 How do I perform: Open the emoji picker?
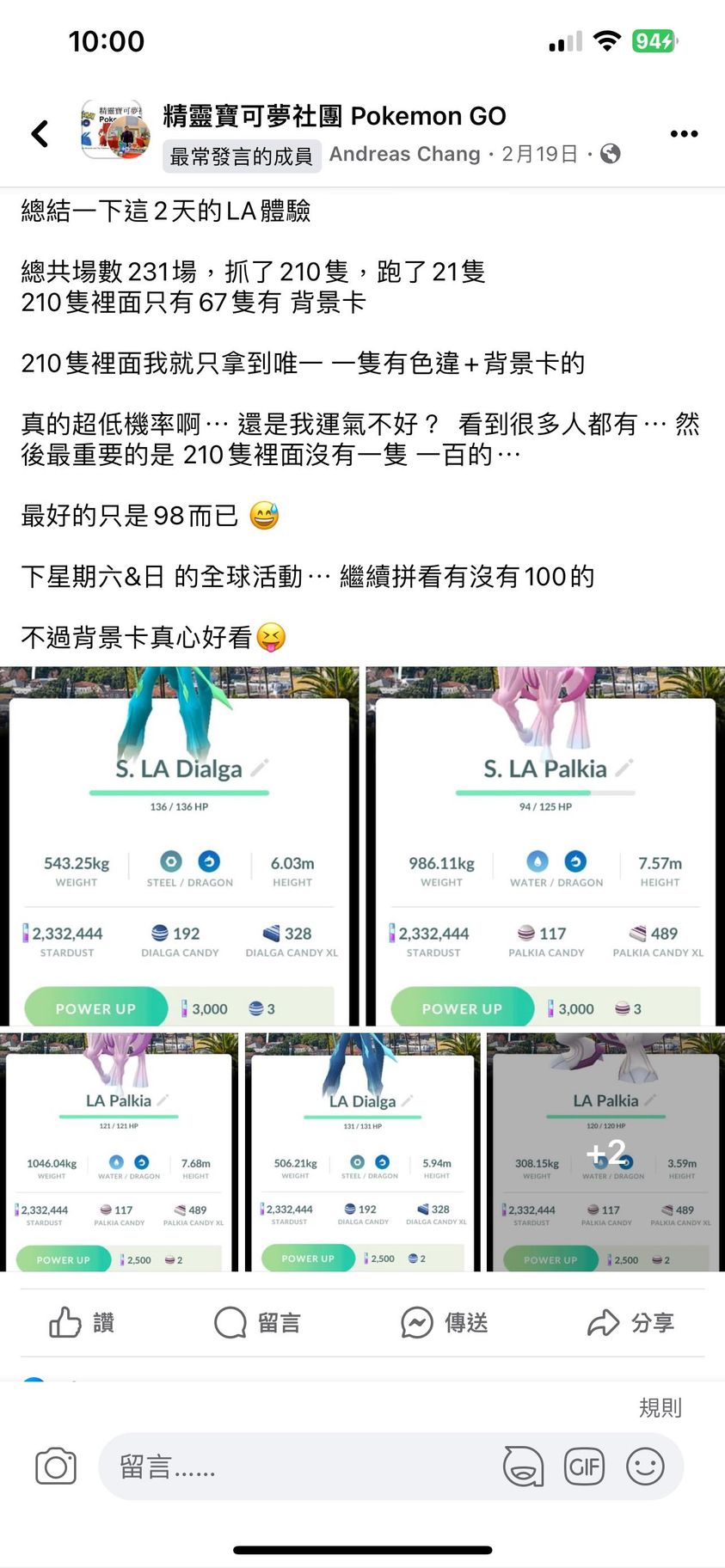click(645, 1467)
